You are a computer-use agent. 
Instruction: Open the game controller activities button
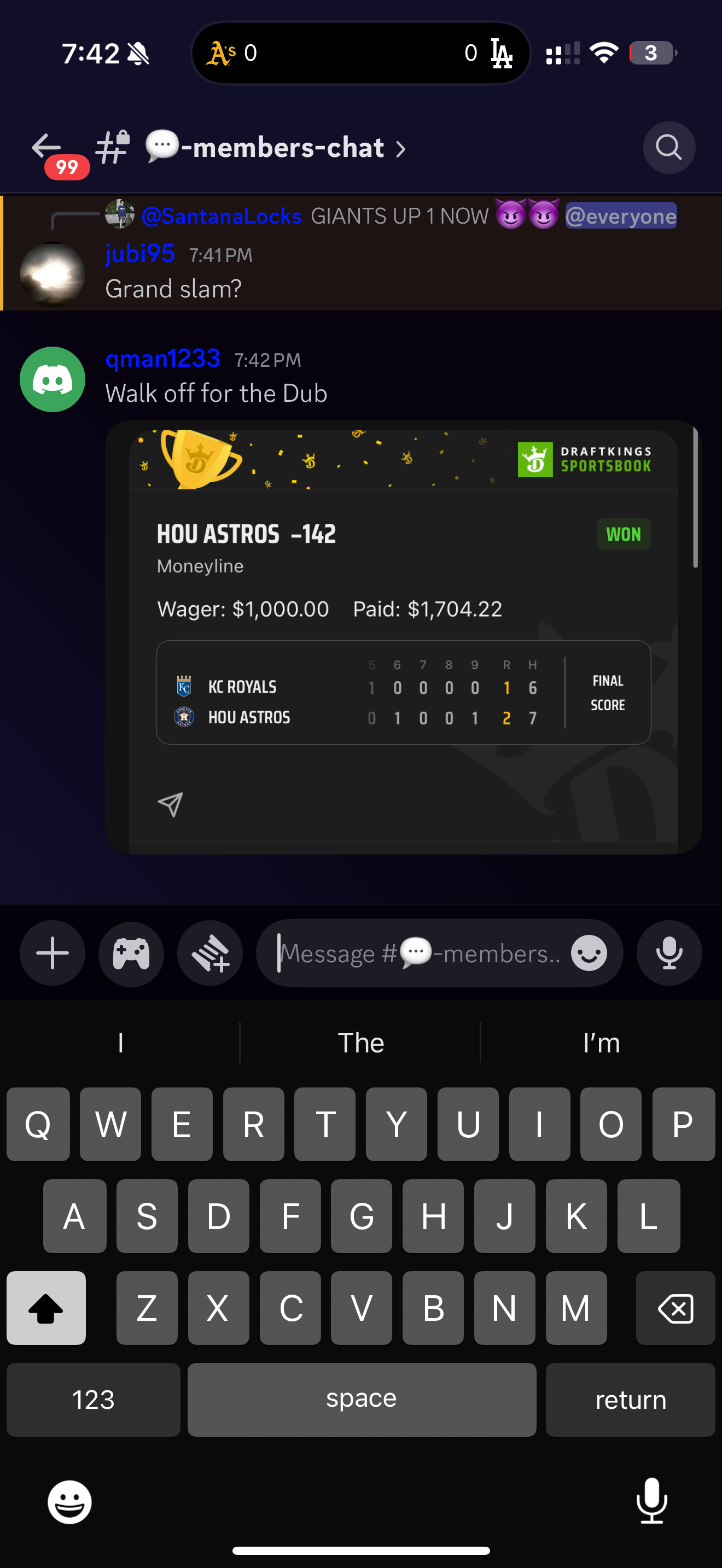point(131,952)
